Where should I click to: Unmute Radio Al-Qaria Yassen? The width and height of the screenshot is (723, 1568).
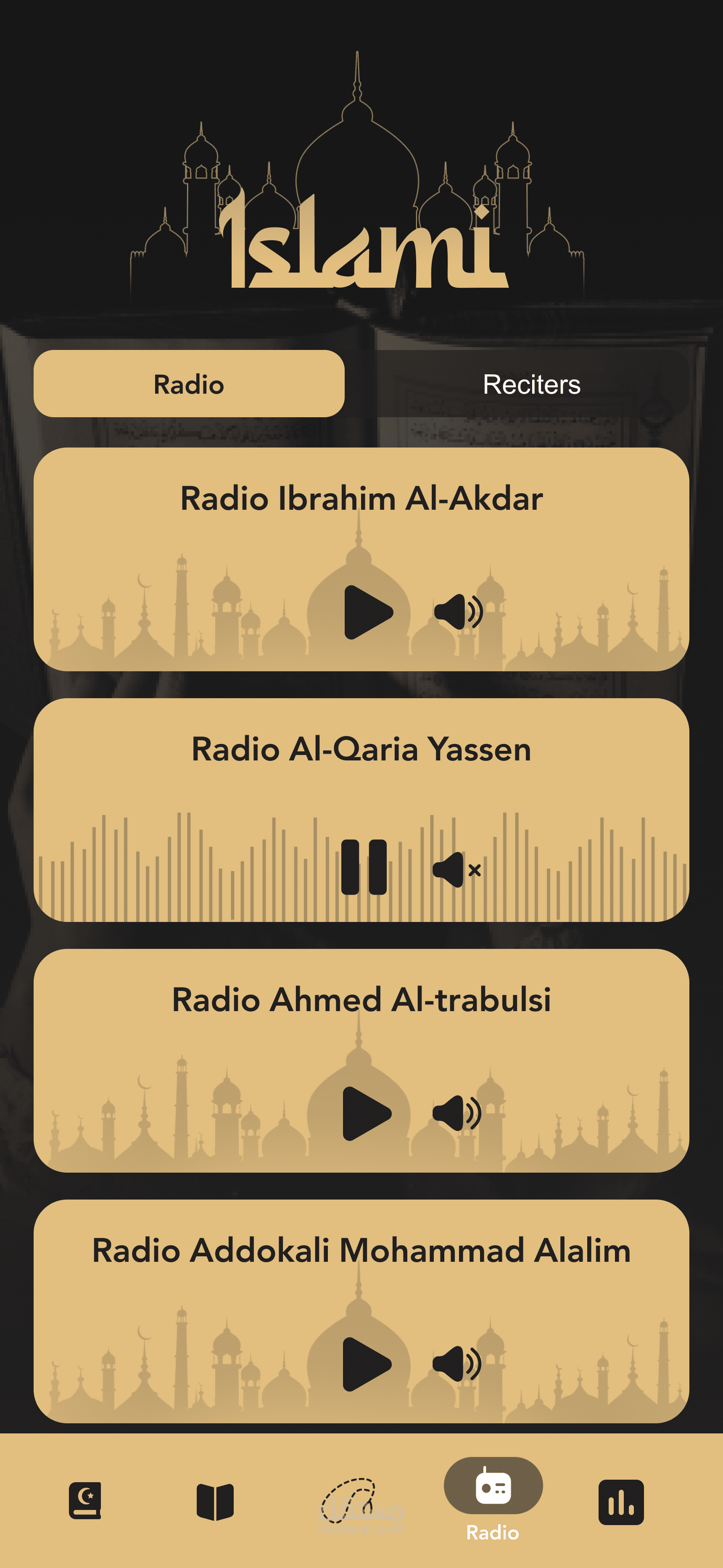457,870
